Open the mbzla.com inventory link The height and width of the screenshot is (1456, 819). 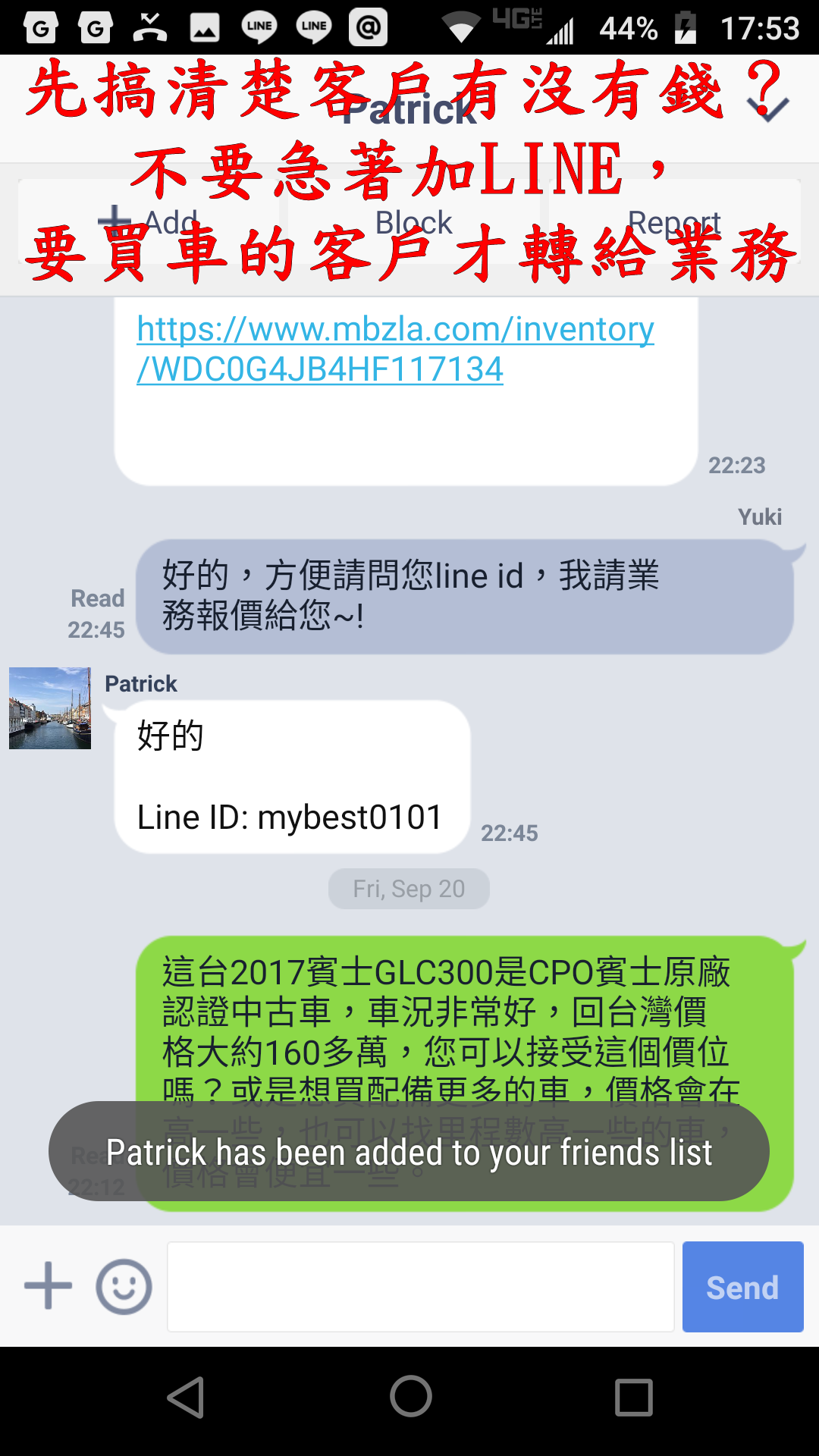395,349
